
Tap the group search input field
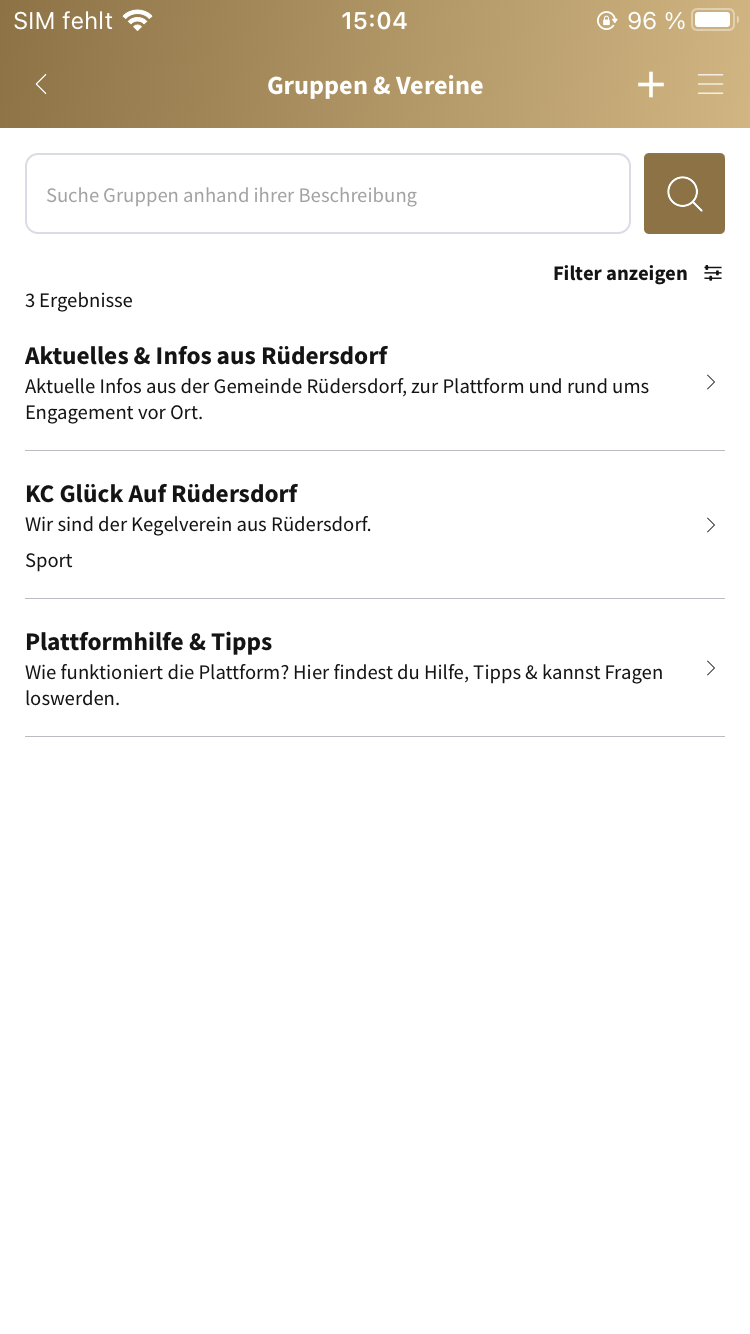point(327,193)
